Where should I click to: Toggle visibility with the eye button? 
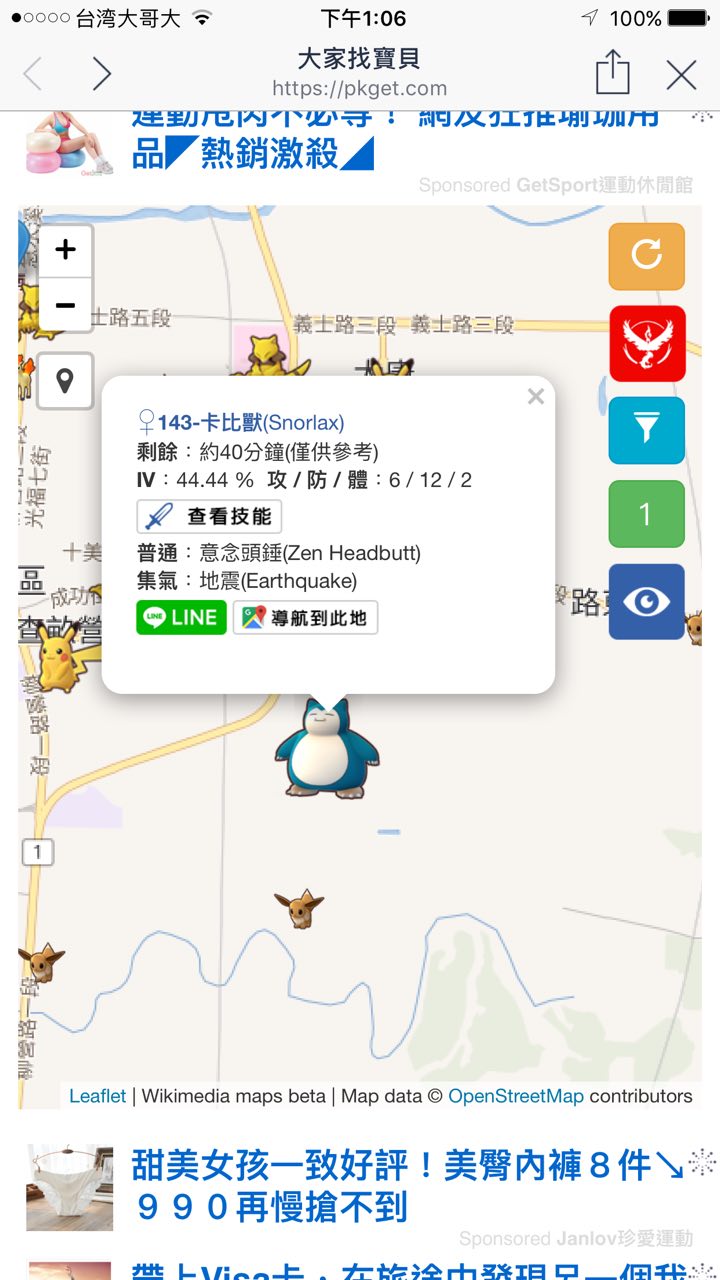click(647, 601)
